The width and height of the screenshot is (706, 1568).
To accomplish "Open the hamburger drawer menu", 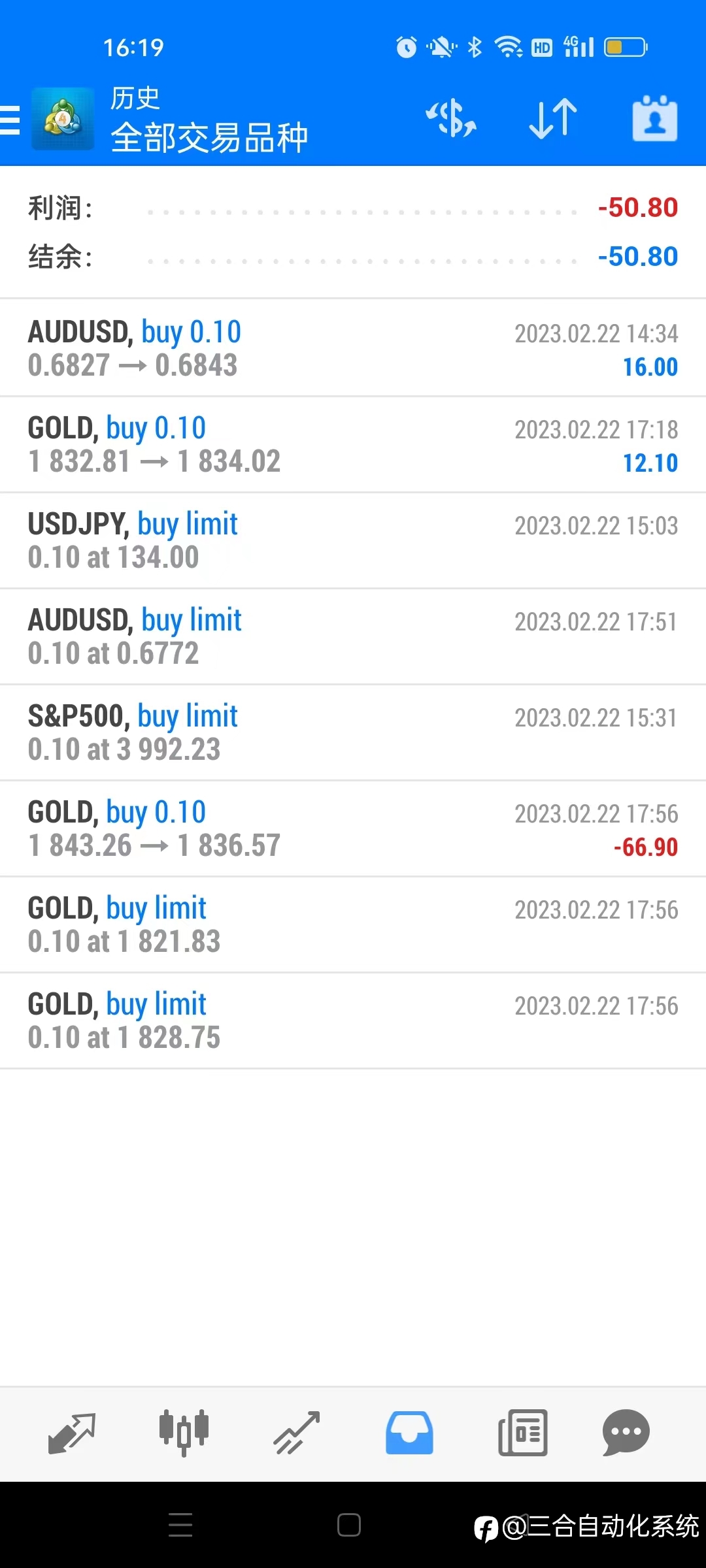I will tap(10, 120).
